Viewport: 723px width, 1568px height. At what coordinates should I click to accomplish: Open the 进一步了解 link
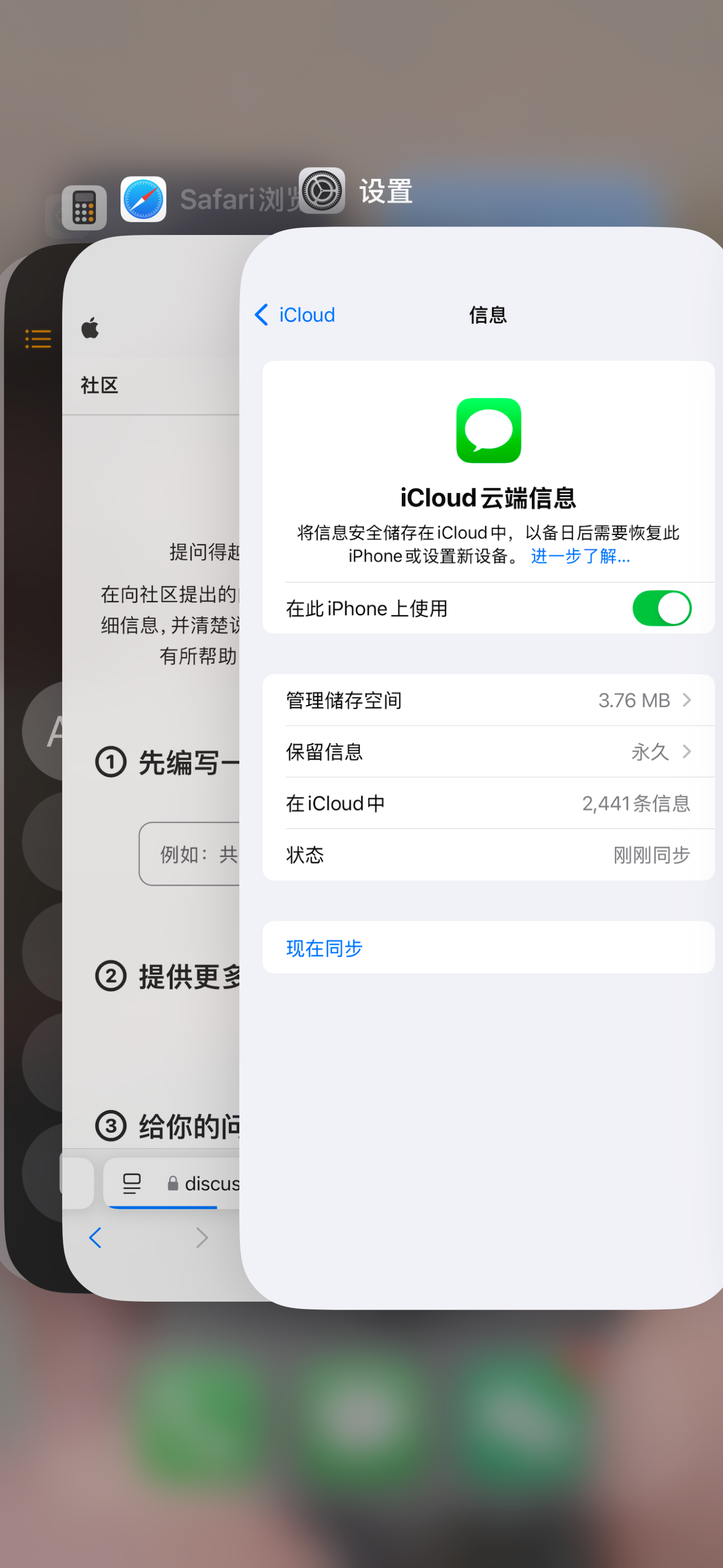click(x=580, y=556)
